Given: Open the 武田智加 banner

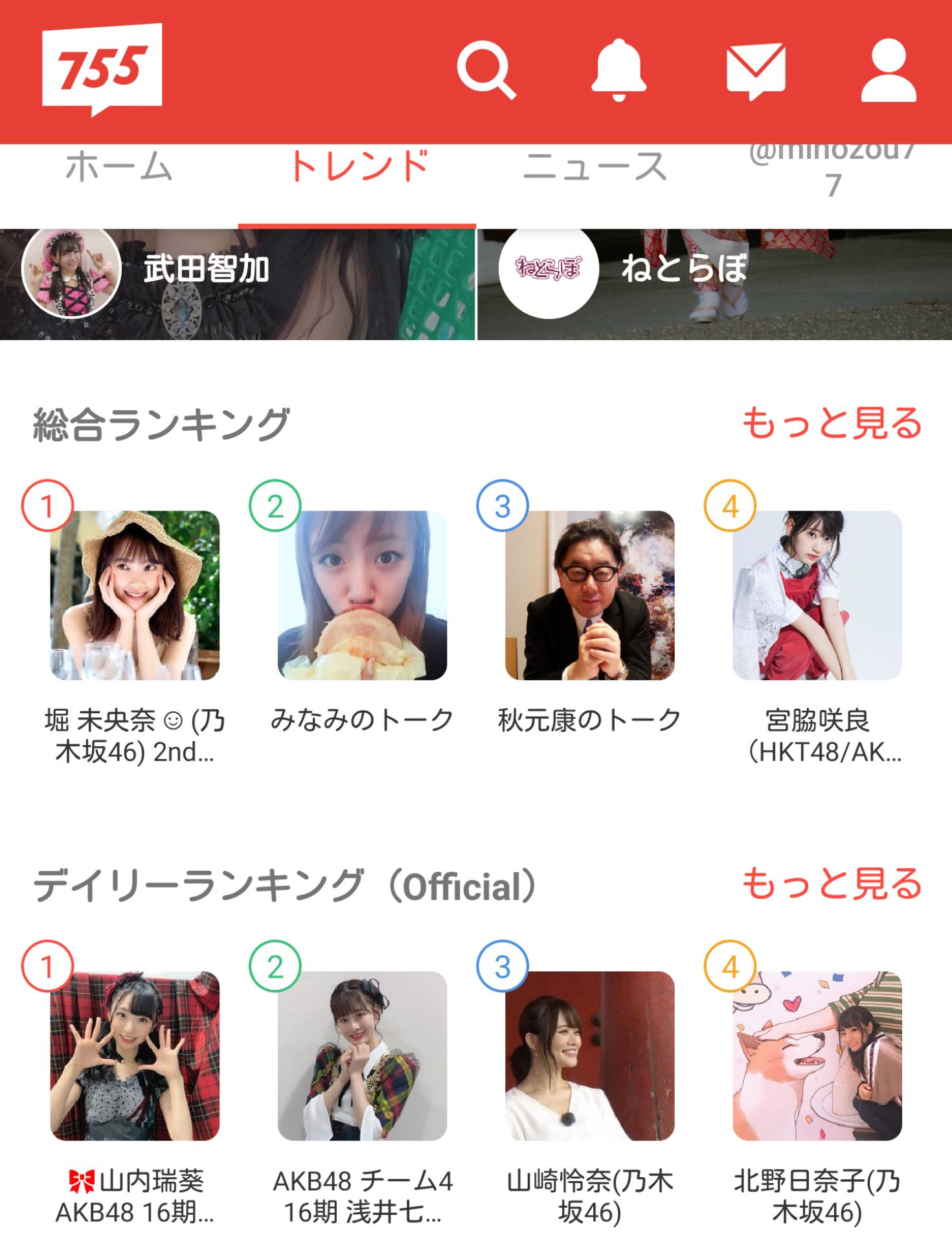Looking at the screenshot, I should [237, 284].
